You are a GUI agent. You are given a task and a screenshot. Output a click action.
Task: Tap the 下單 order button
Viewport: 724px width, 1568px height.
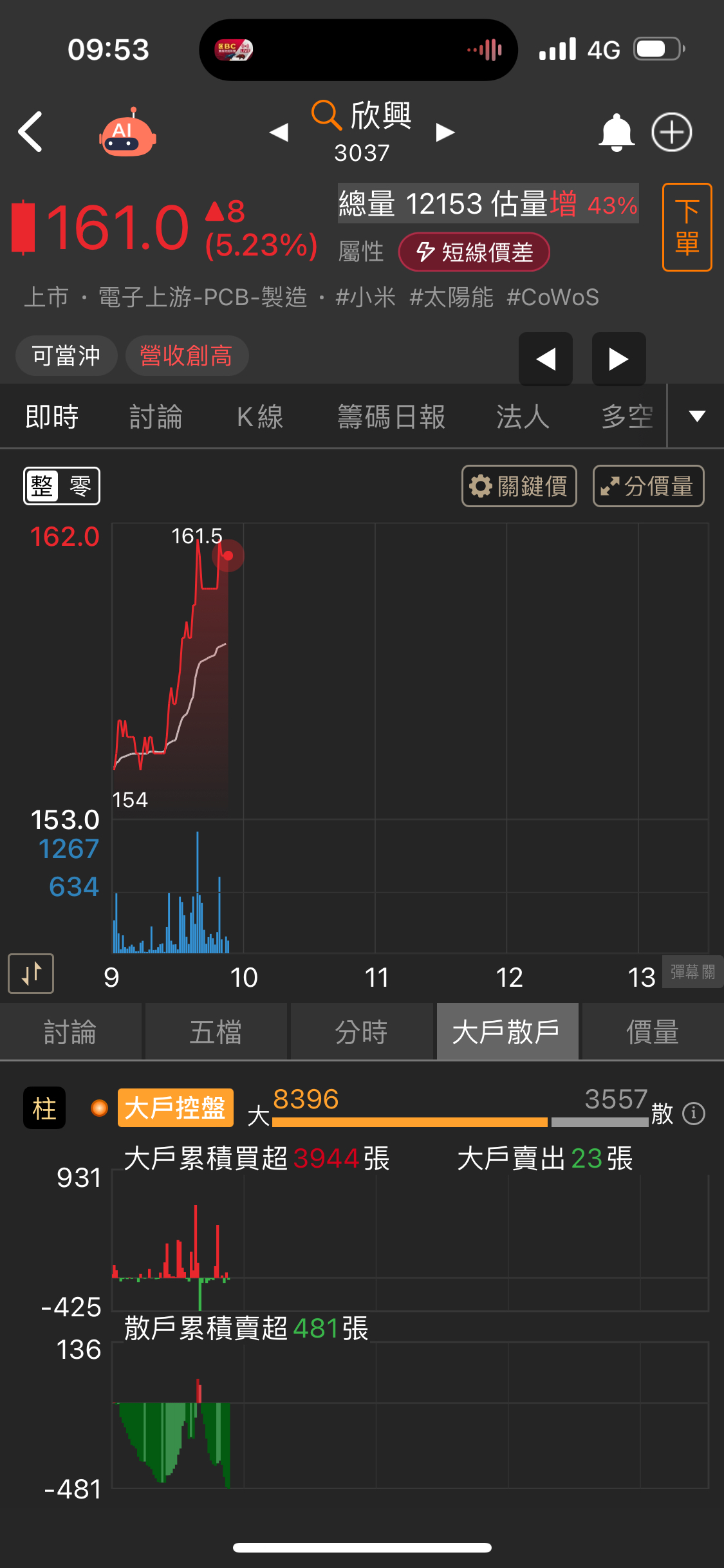687,227
